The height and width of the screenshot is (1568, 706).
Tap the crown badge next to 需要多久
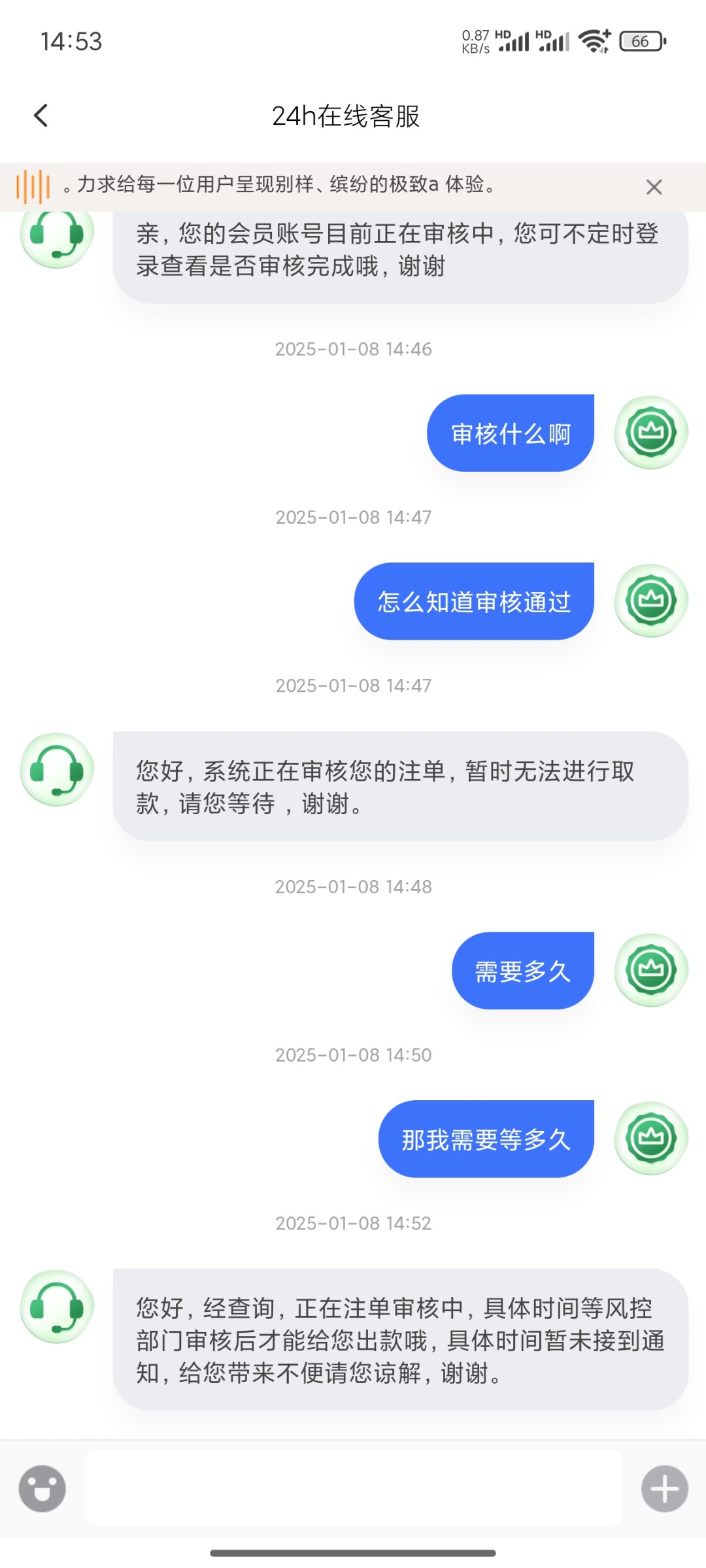pyautogui.click(x=650, y=970)
